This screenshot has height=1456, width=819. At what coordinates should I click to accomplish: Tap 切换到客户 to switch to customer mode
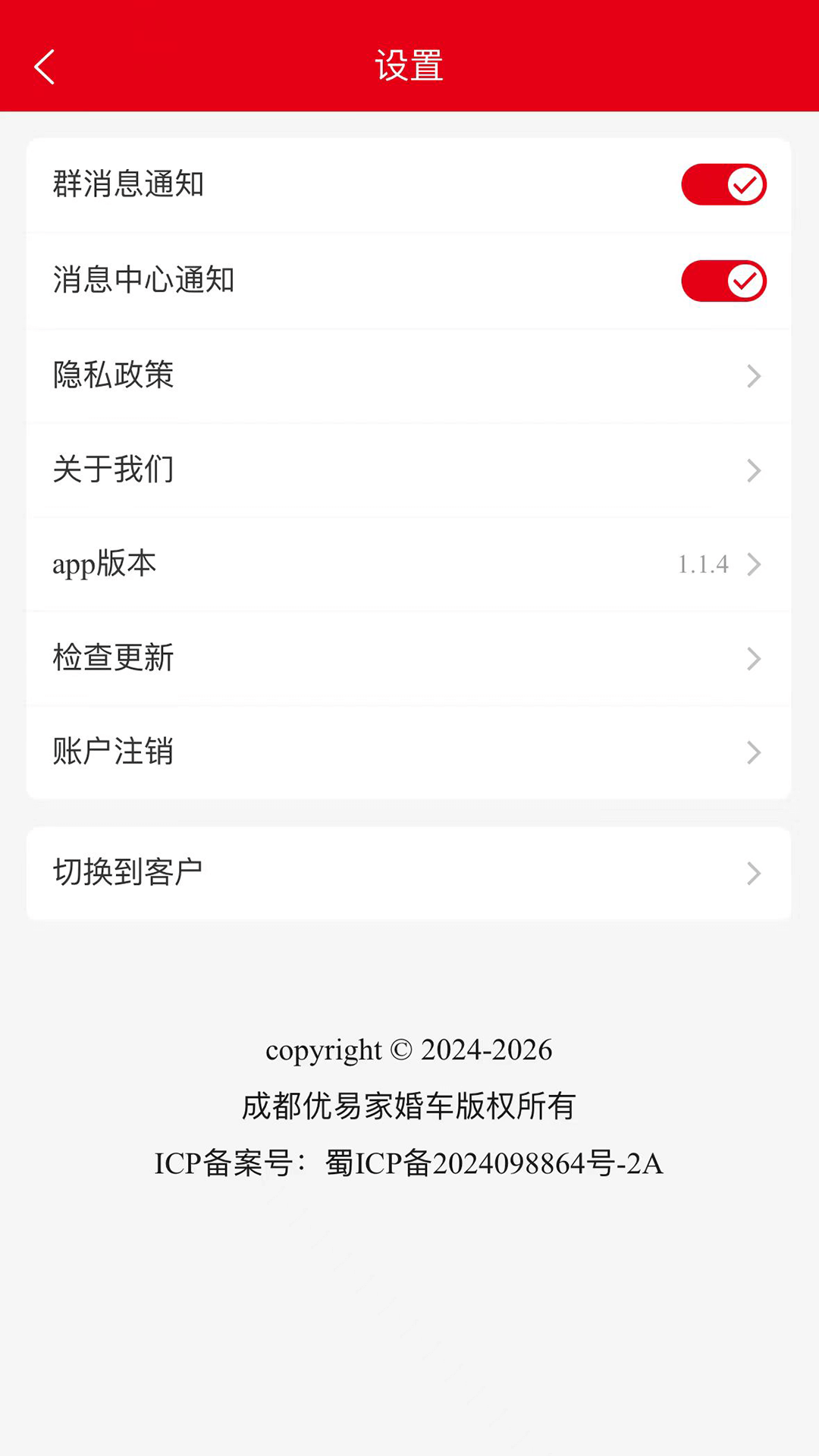[409, 873]
